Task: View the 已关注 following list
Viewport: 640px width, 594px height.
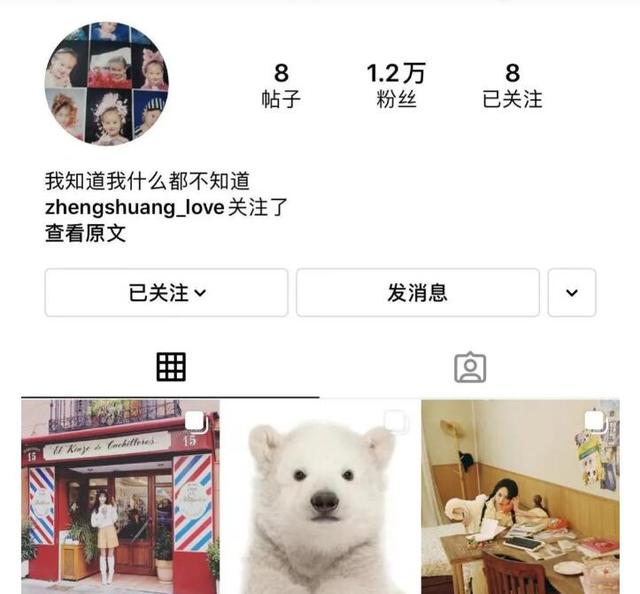Action: tap(512, 85)
